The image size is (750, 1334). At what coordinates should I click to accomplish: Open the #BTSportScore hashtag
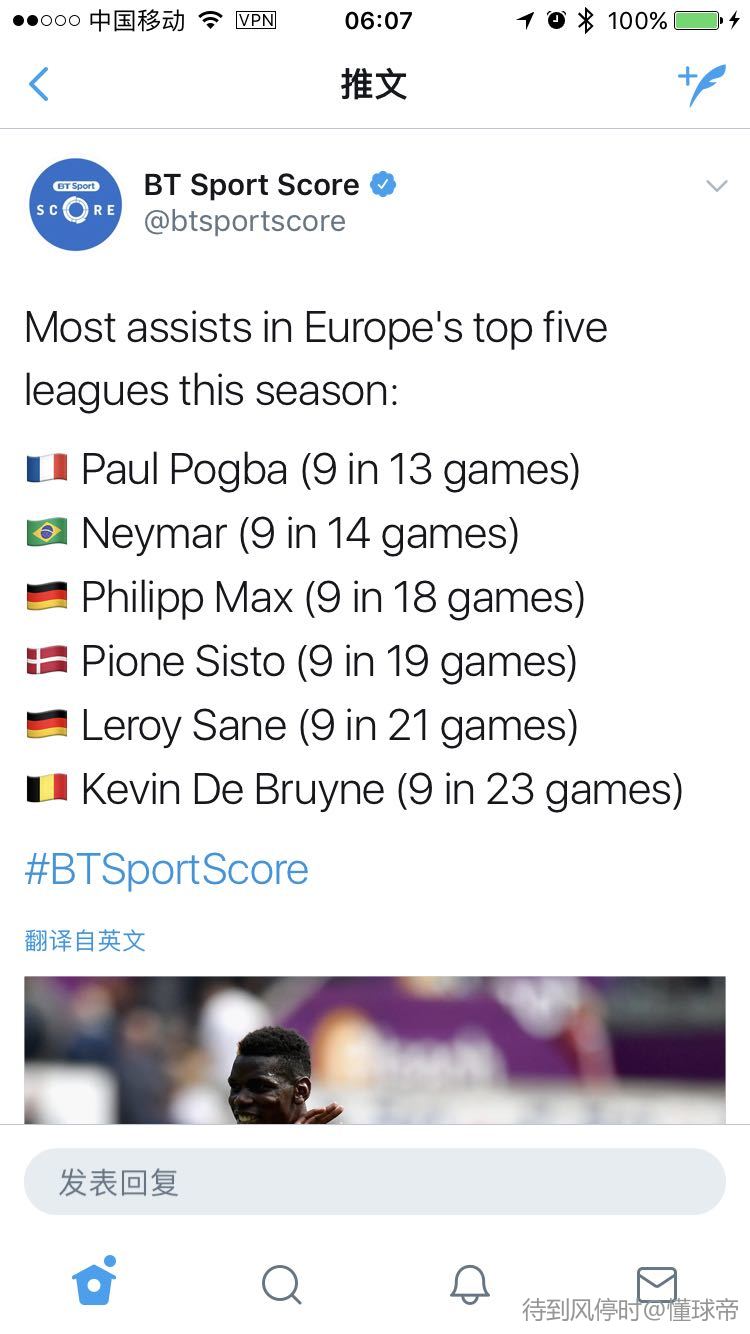coord(166,869)
